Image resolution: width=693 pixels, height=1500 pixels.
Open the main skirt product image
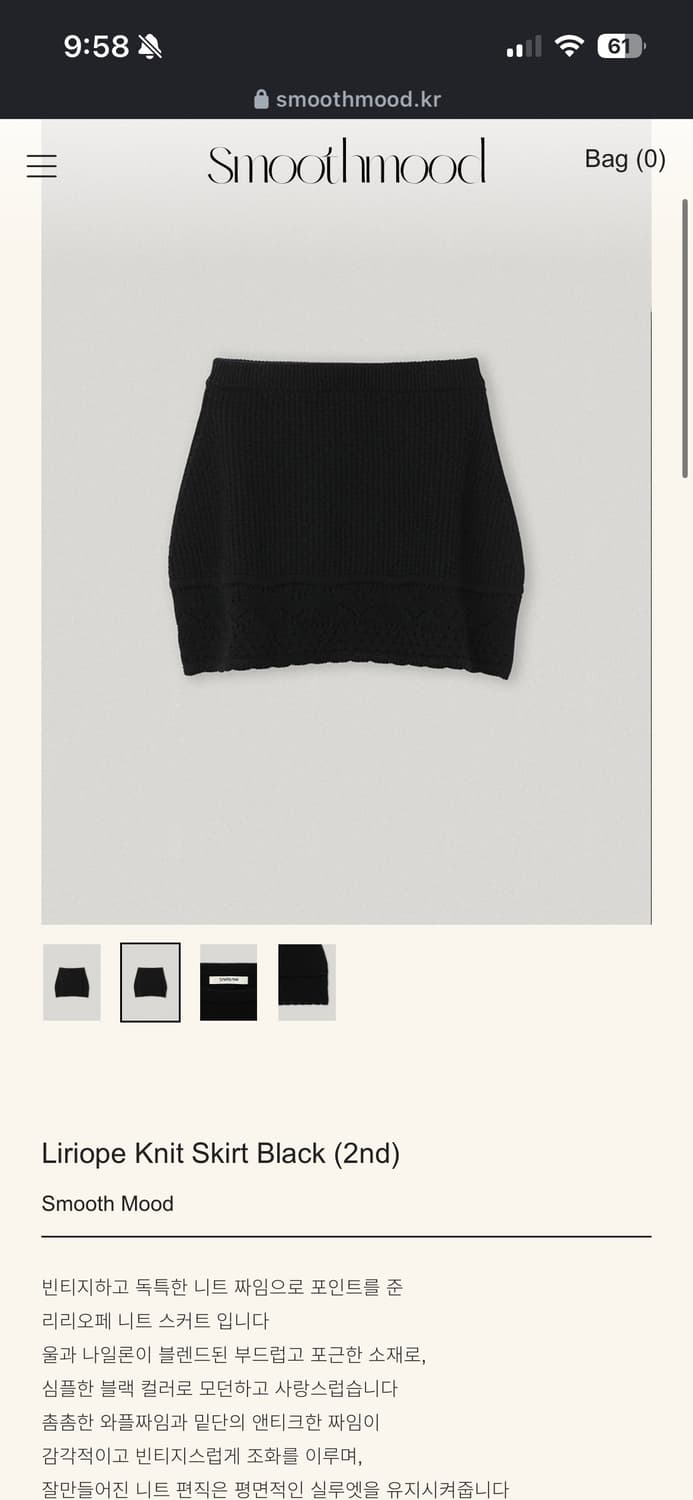[x=346, y=522]
